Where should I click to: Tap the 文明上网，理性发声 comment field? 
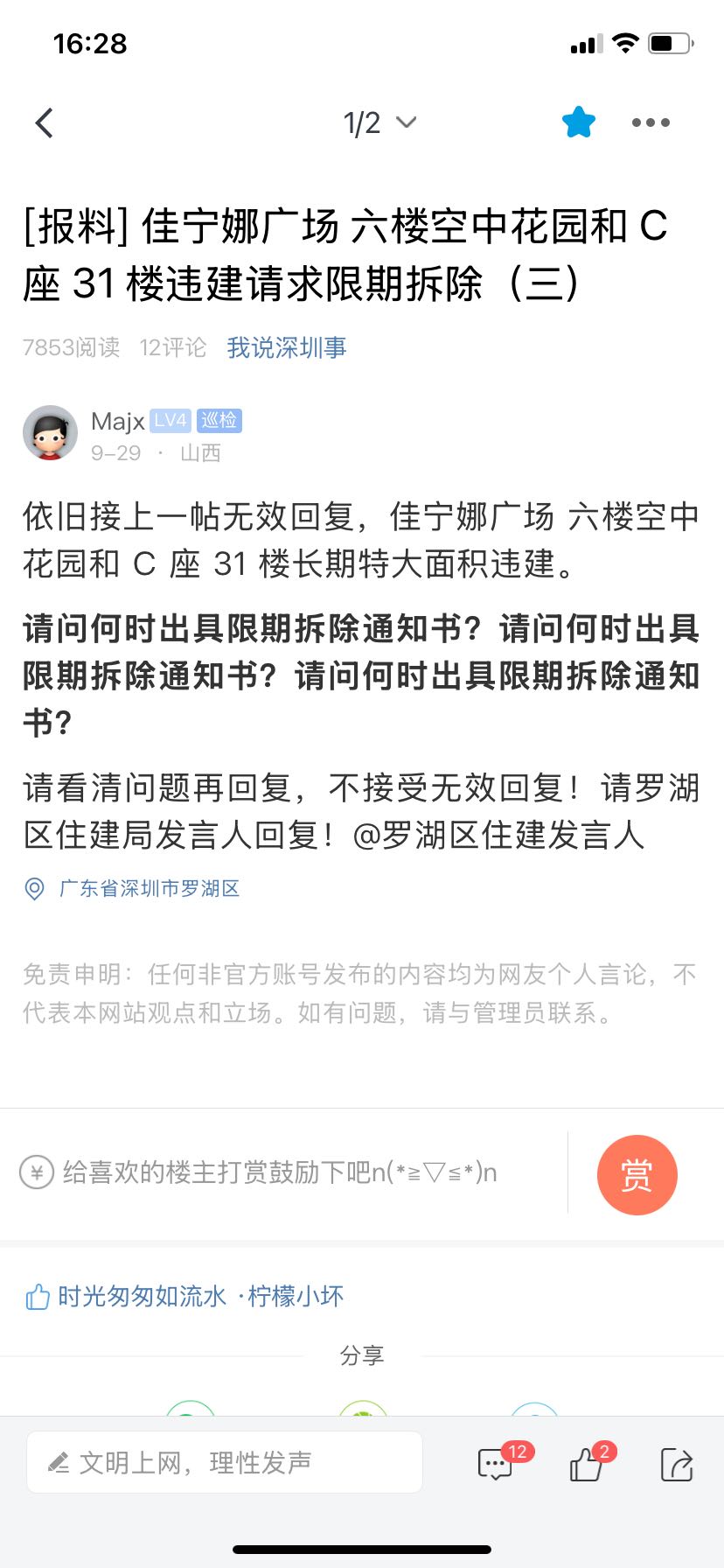point(225,1462)
